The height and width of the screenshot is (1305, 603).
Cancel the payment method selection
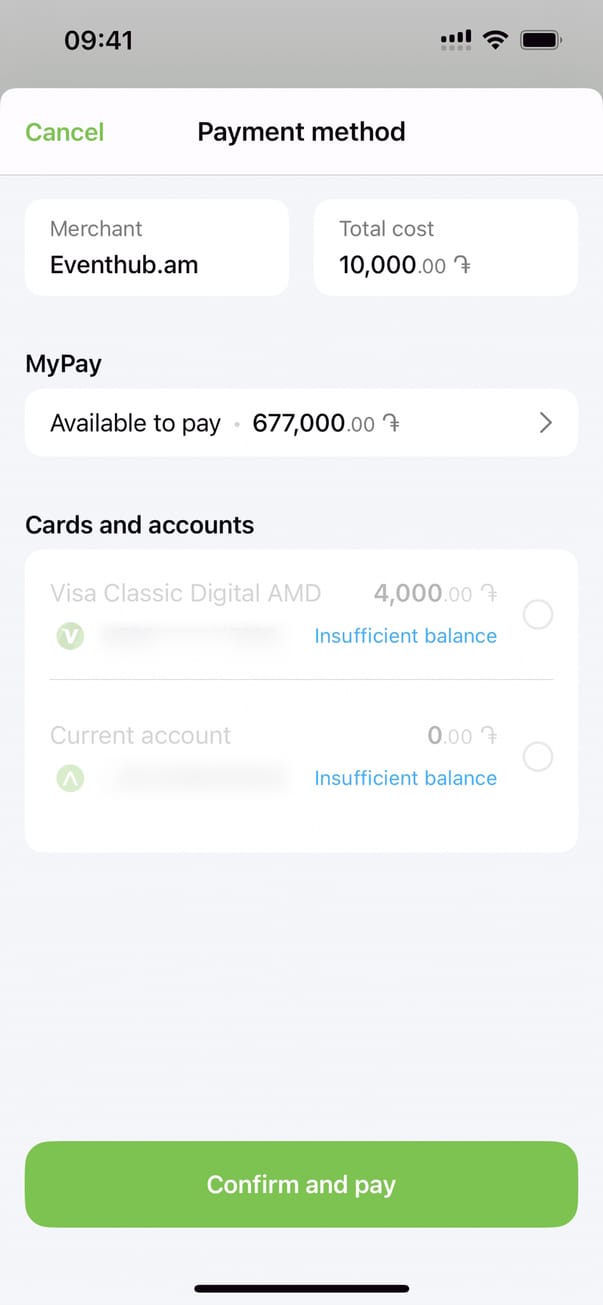(x=64, y=132)
